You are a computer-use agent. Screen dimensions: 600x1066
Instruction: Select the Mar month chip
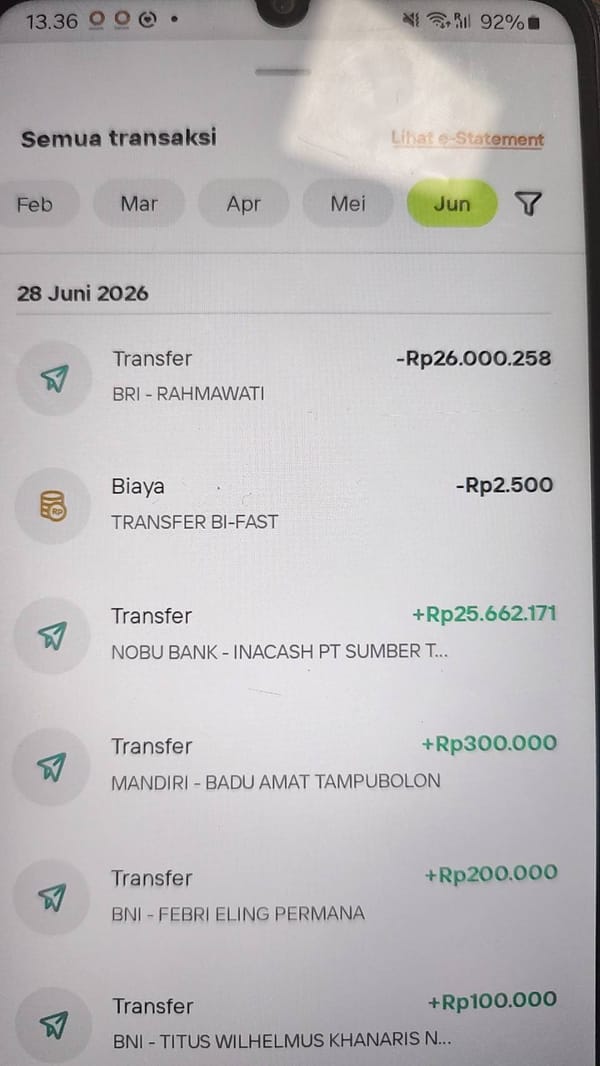(x=139, y=203)
